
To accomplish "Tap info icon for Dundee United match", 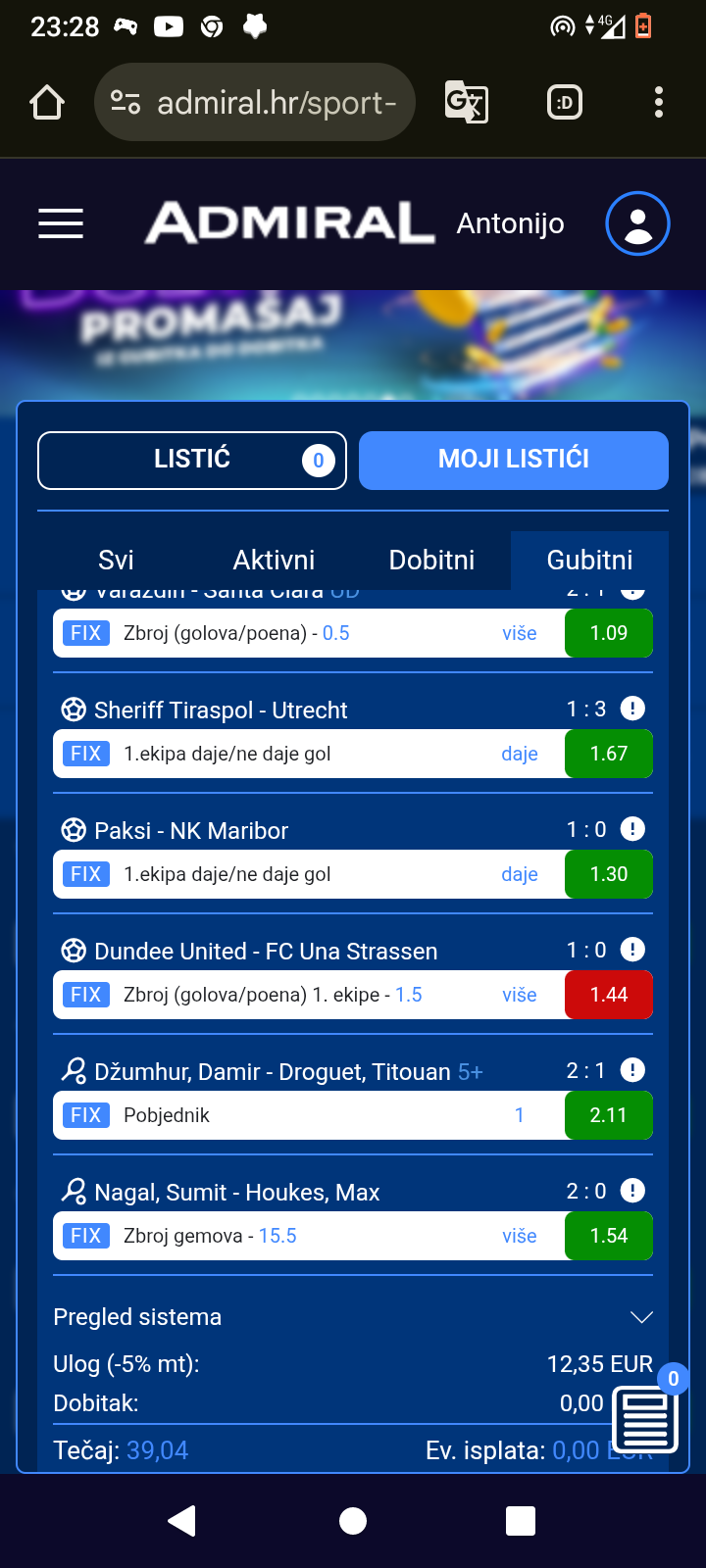I will [x=632, y=950].
